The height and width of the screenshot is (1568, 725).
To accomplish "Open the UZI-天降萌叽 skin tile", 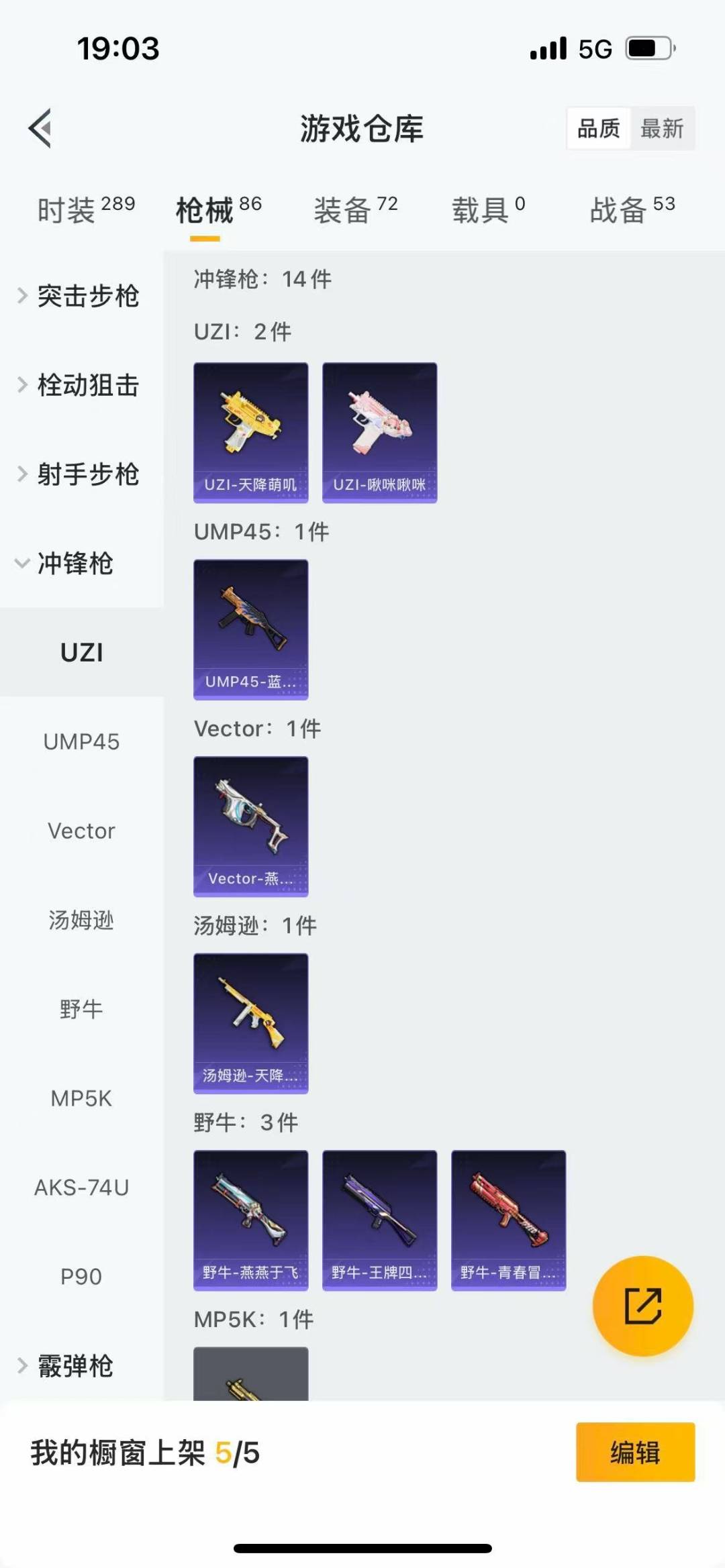I will pos(251,433).
